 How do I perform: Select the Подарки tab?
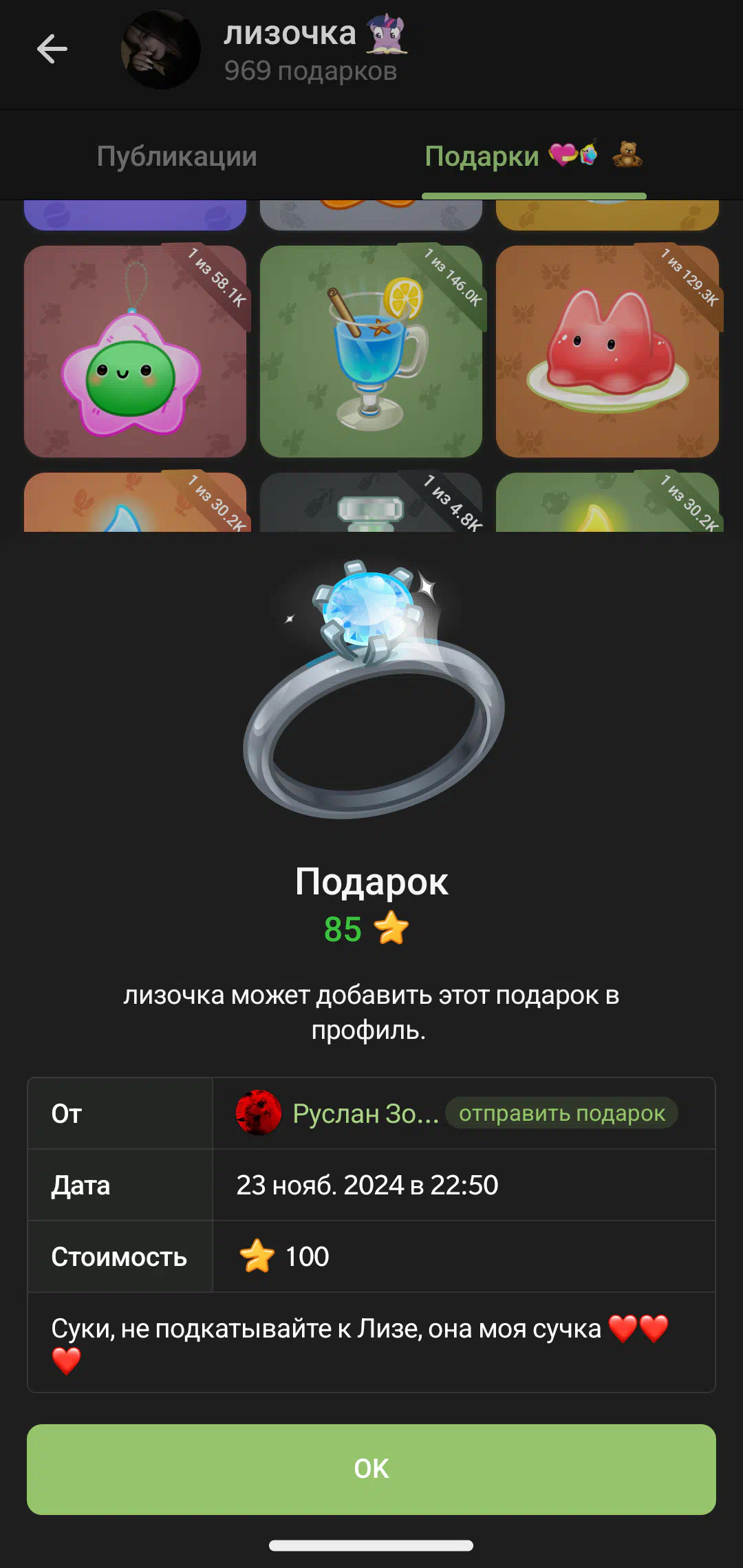pyautogui.click(x=534, y=155)
